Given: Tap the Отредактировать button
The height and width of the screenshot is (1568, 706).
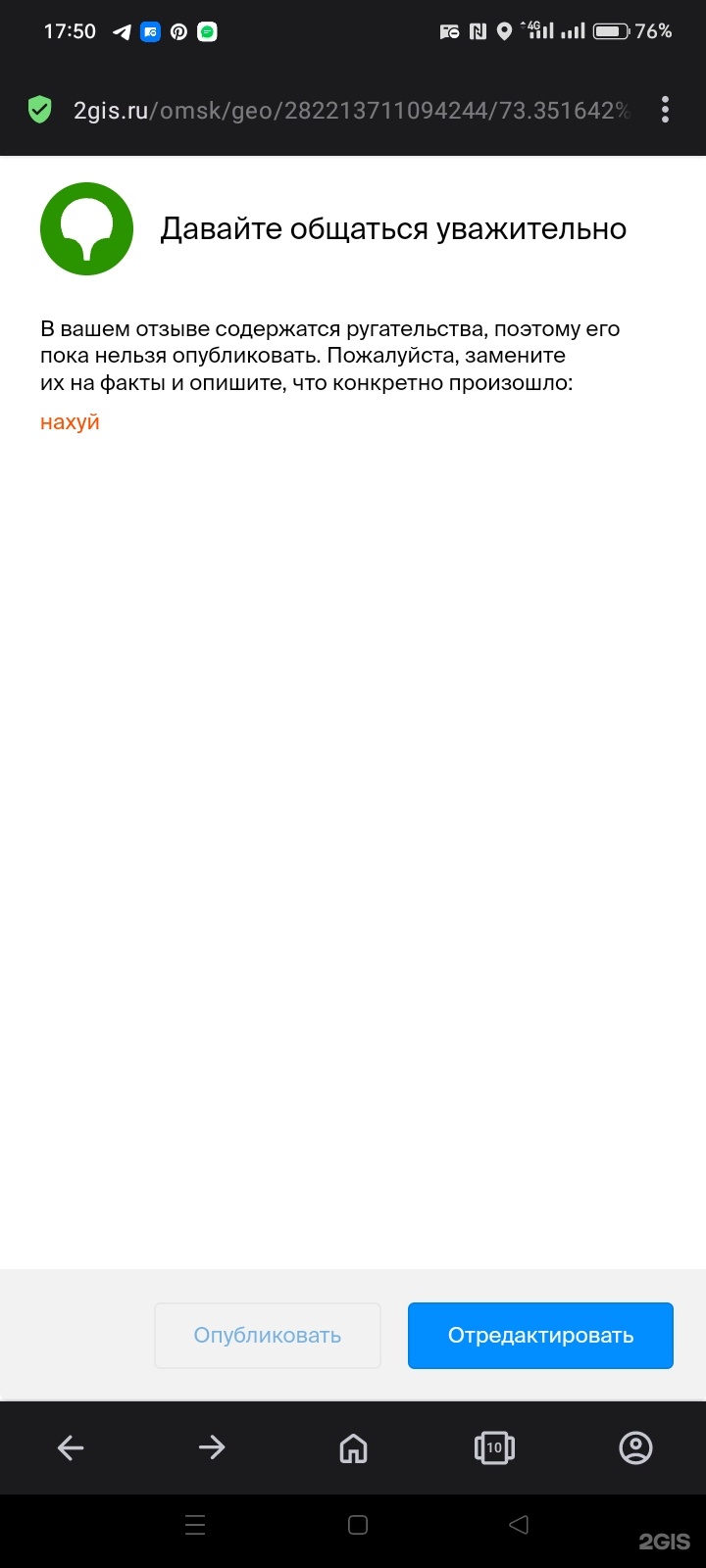Looking at the screenshot, I should pos(540,1335).
